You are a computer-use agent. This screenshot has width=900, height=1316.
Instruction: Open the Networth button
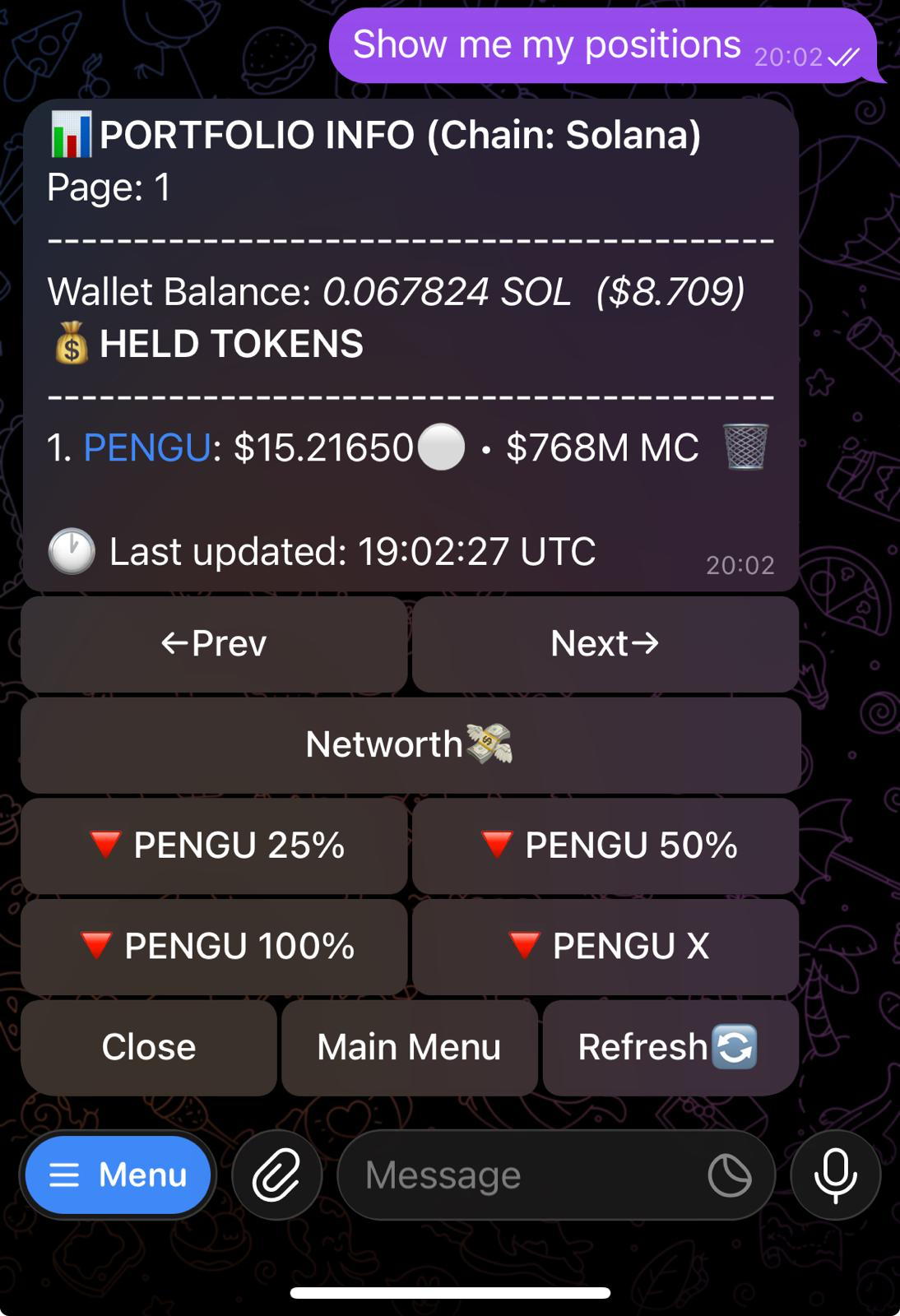coord(410,745)
